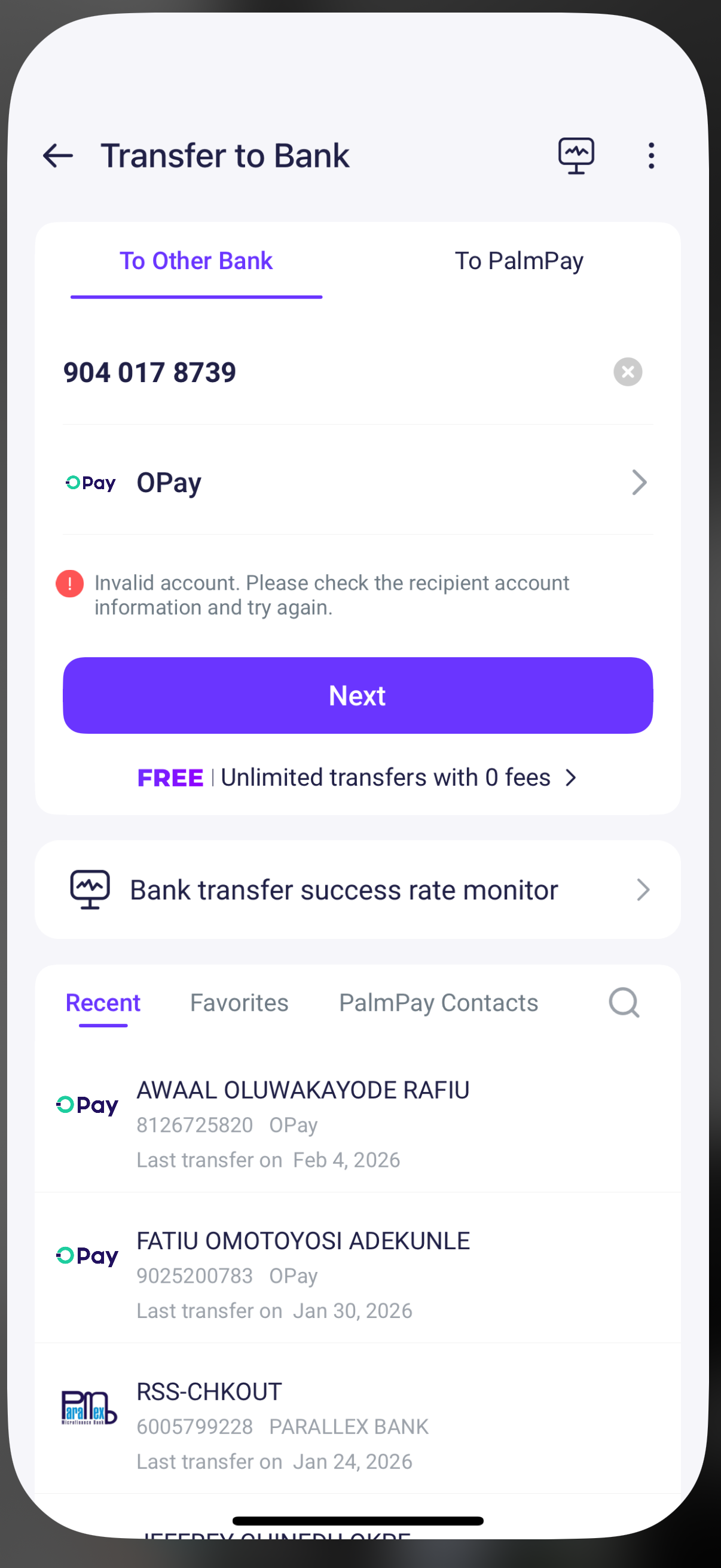Search recipients with the magnifier icon
This screenshot has height=1568, width=721.
pos(624,1002)
